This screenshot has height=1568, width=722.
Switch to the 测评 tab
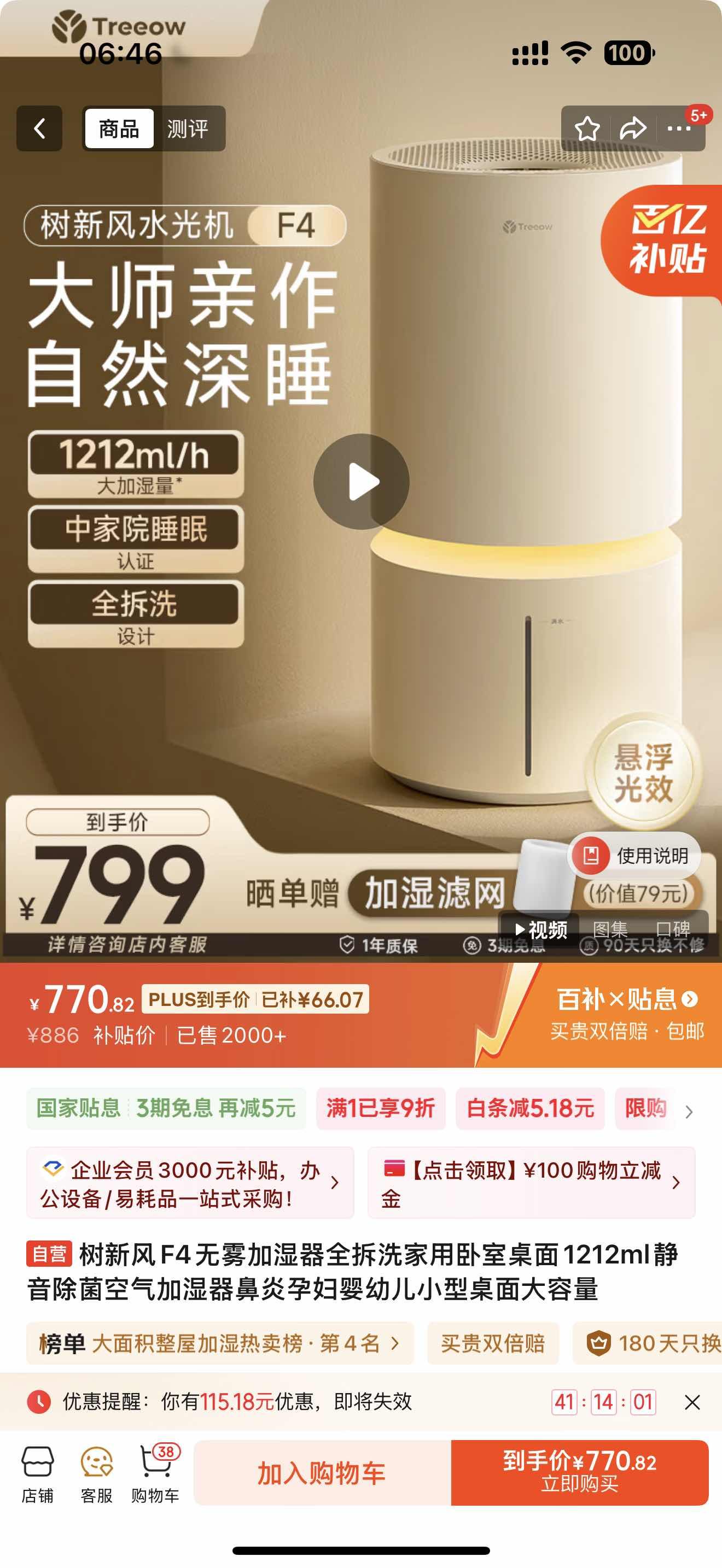[189, 128]
